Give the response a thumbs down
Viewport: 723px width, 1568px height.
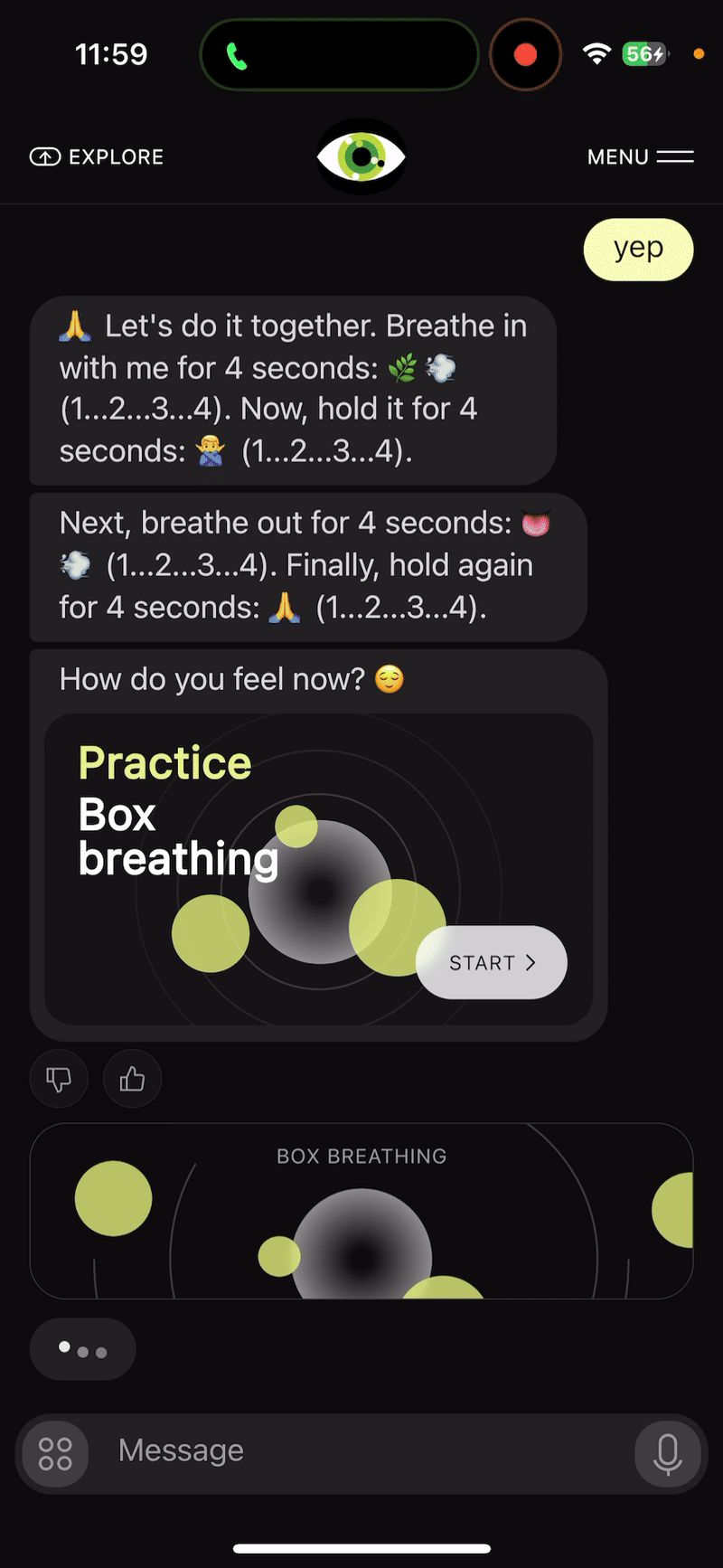(59, 1079)
